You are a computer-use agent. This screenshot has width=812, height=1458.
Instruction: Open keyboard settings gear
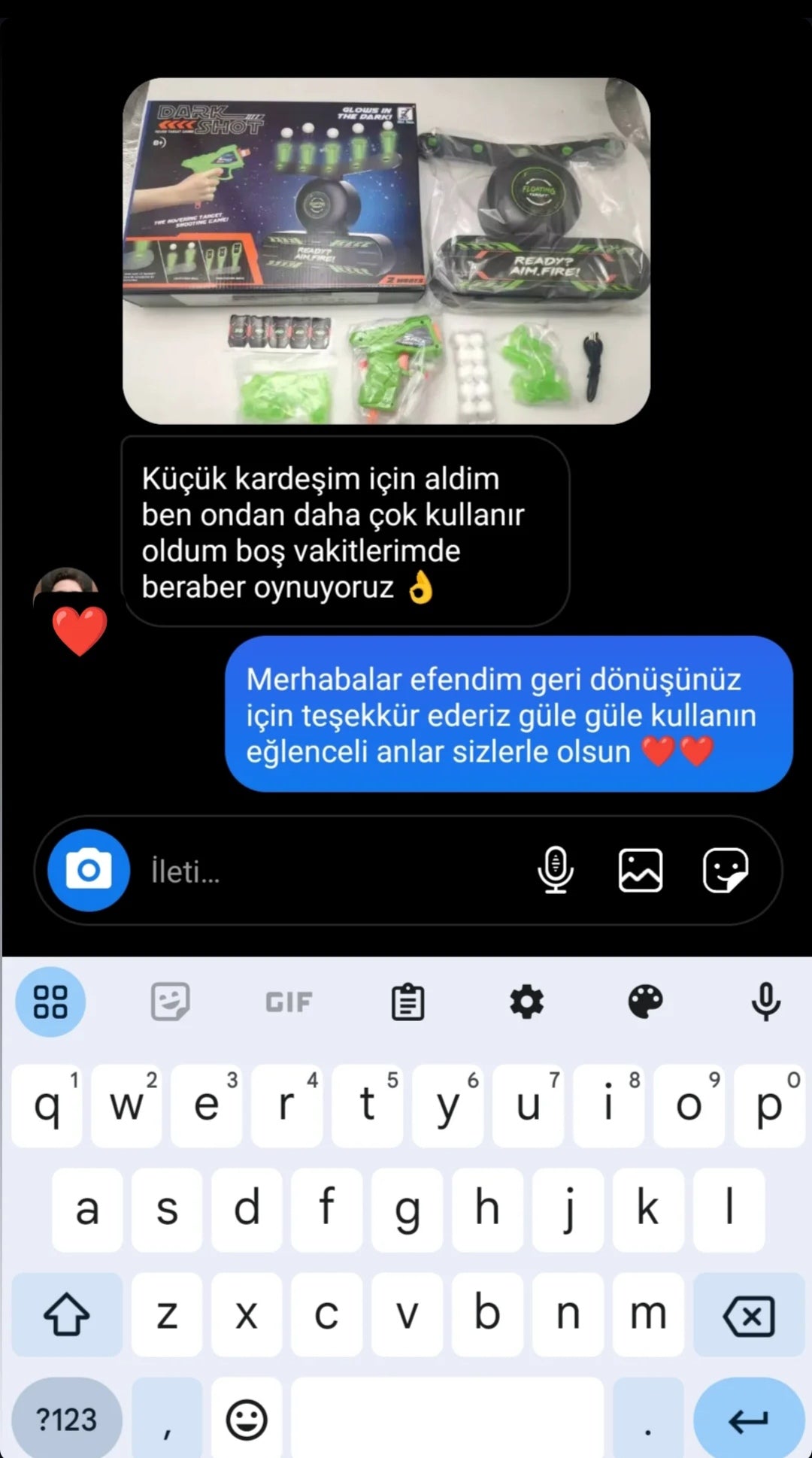point(526,1002)
